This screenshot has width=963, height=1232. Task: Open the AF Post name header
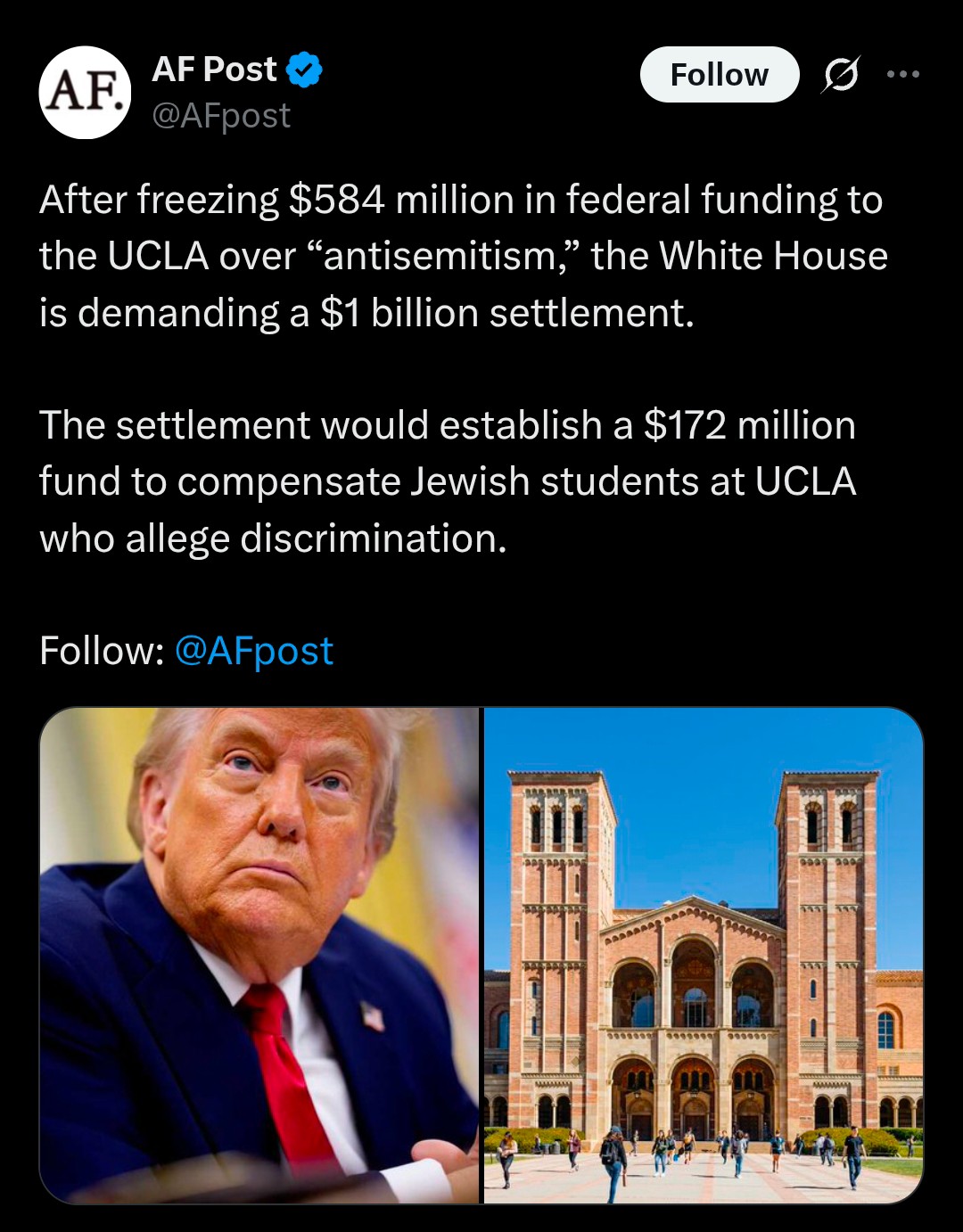click(215, 70)
